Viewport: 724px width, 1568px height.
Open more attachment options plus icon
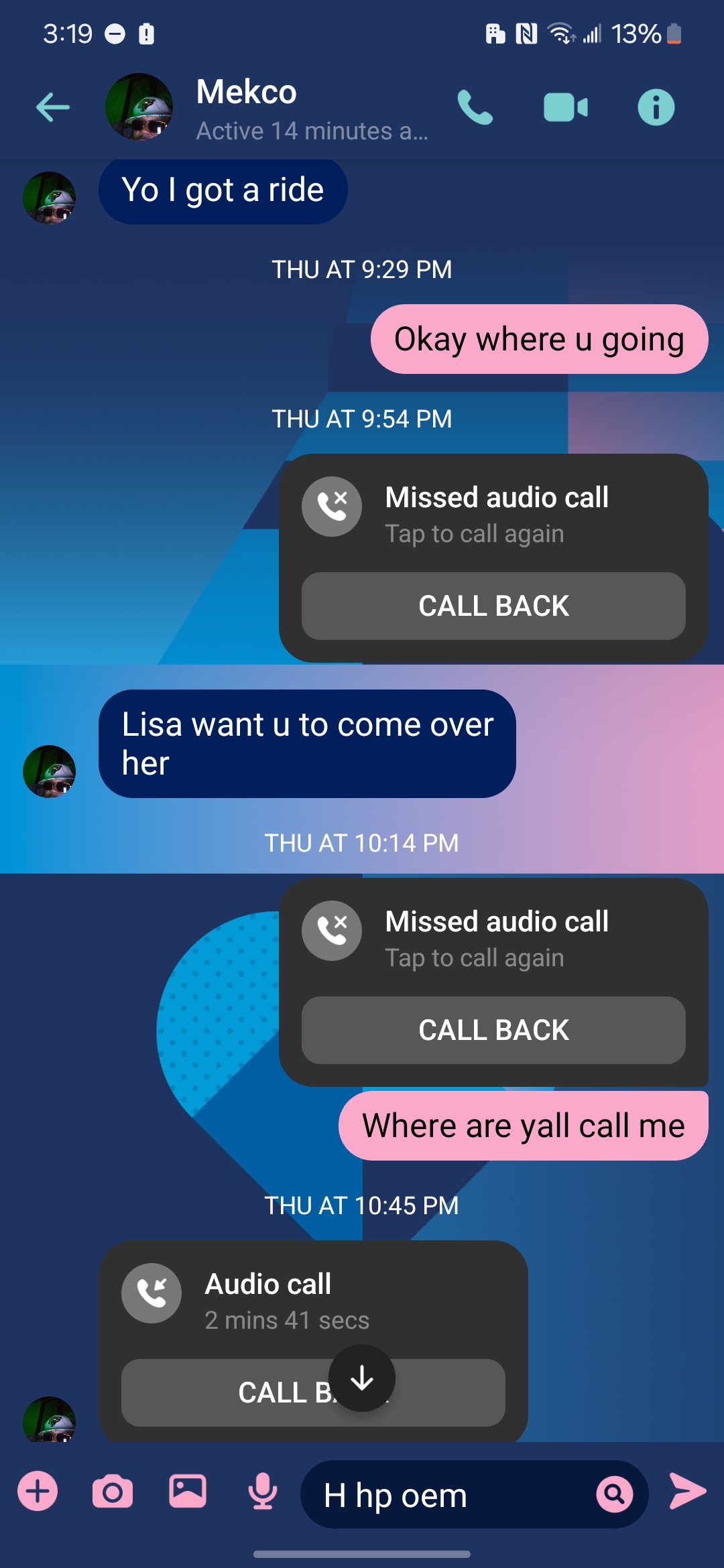[38, 1492]
